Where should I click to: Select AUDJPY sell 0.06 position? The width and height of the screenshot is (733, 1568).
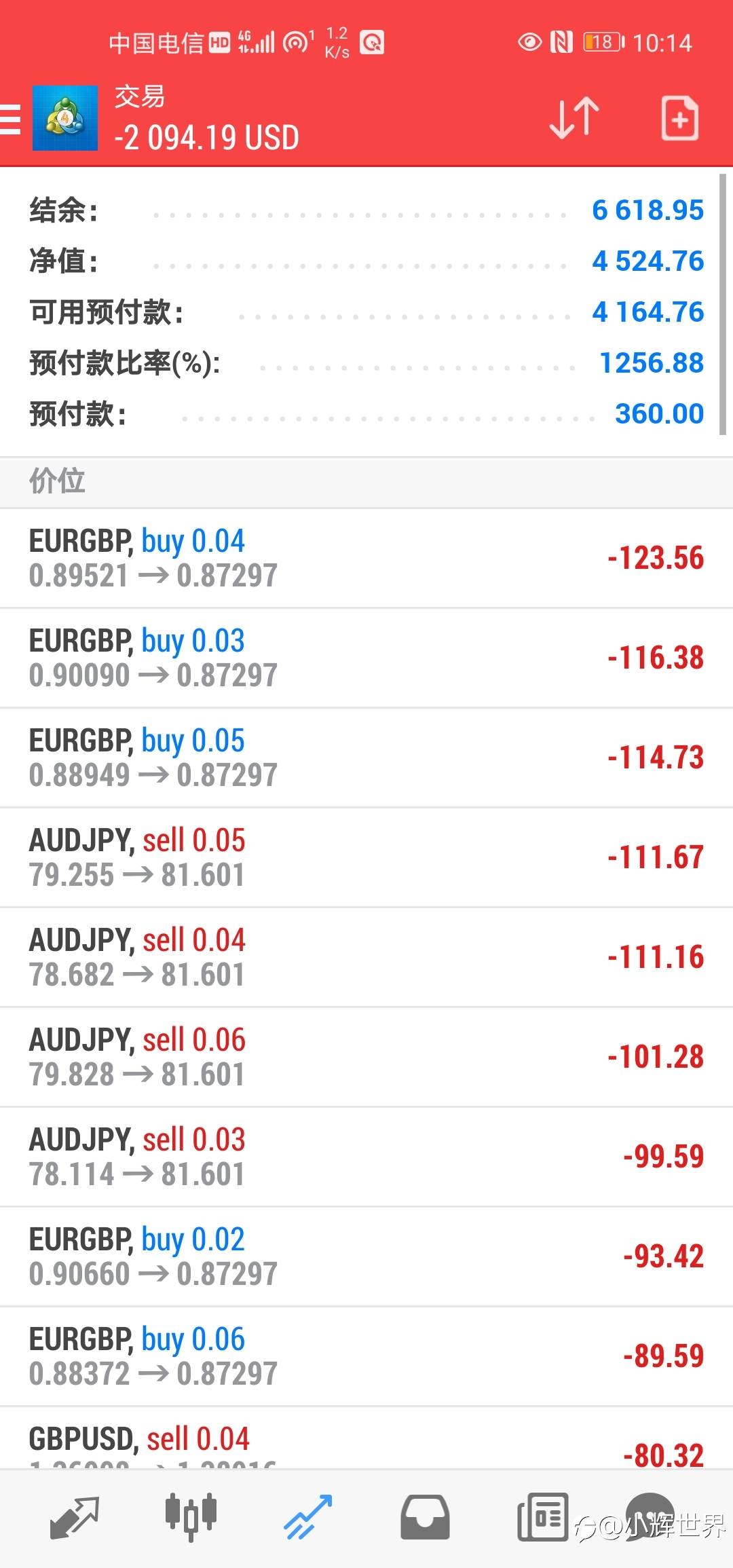[x=366, y=1057]
